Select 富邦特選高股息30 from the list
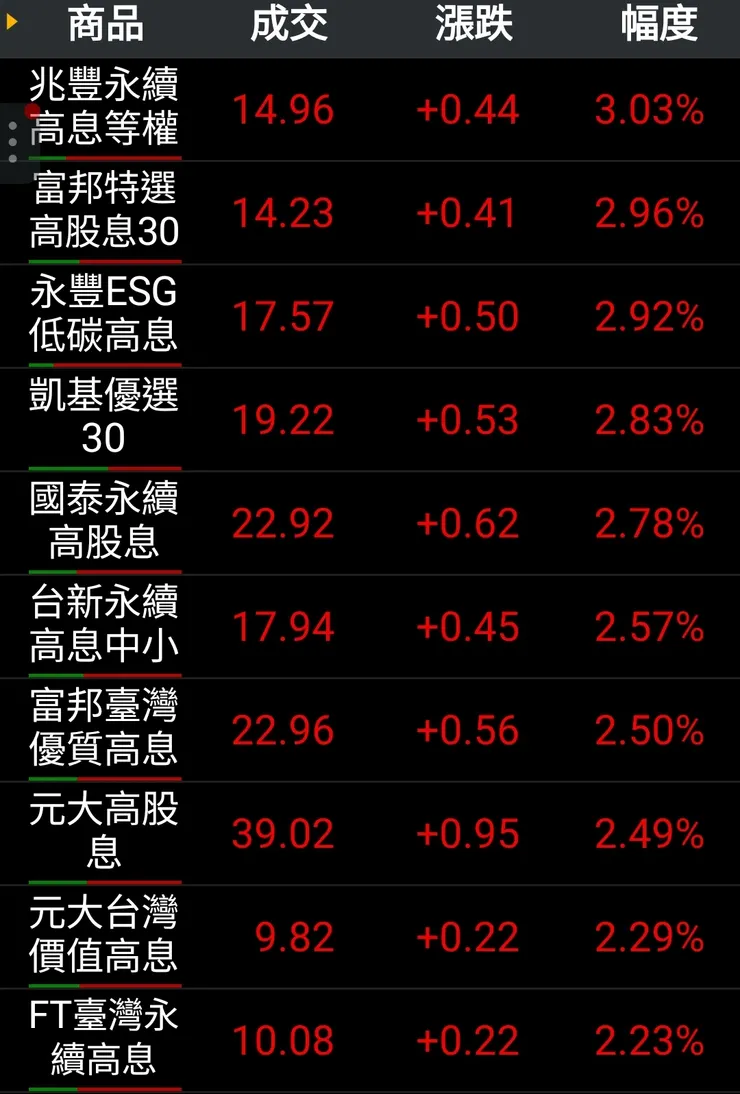Image resolution: width=740 pixels, height=1094 pixels. (x=106, y=212)
